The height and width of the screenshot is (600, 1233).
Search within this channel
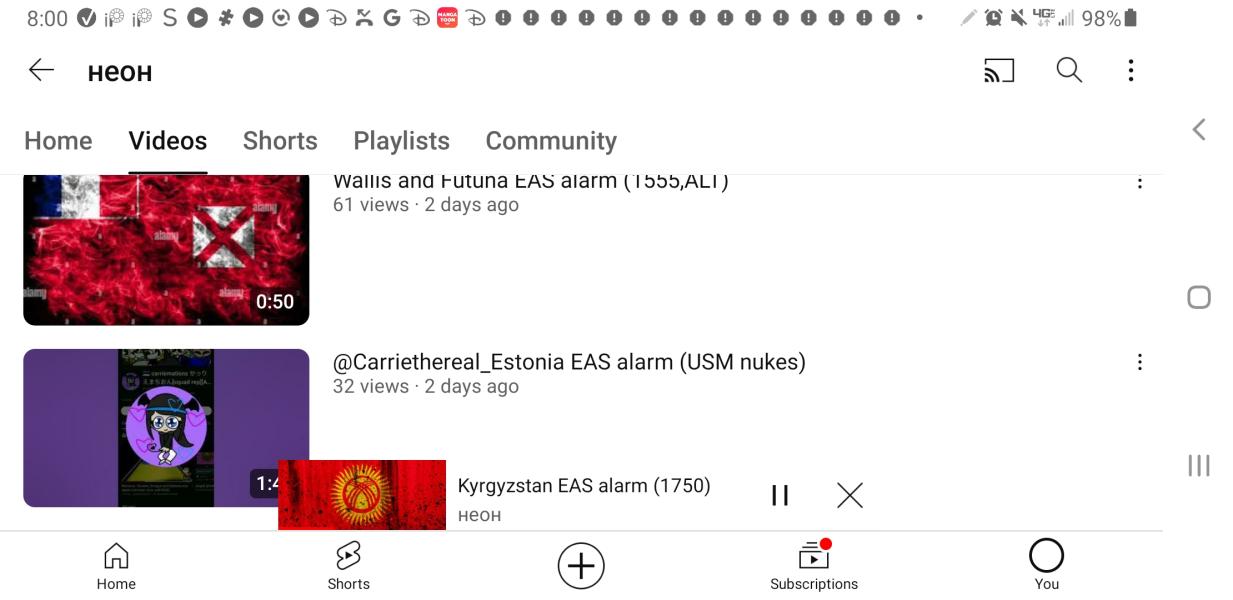click(1069, 70)
